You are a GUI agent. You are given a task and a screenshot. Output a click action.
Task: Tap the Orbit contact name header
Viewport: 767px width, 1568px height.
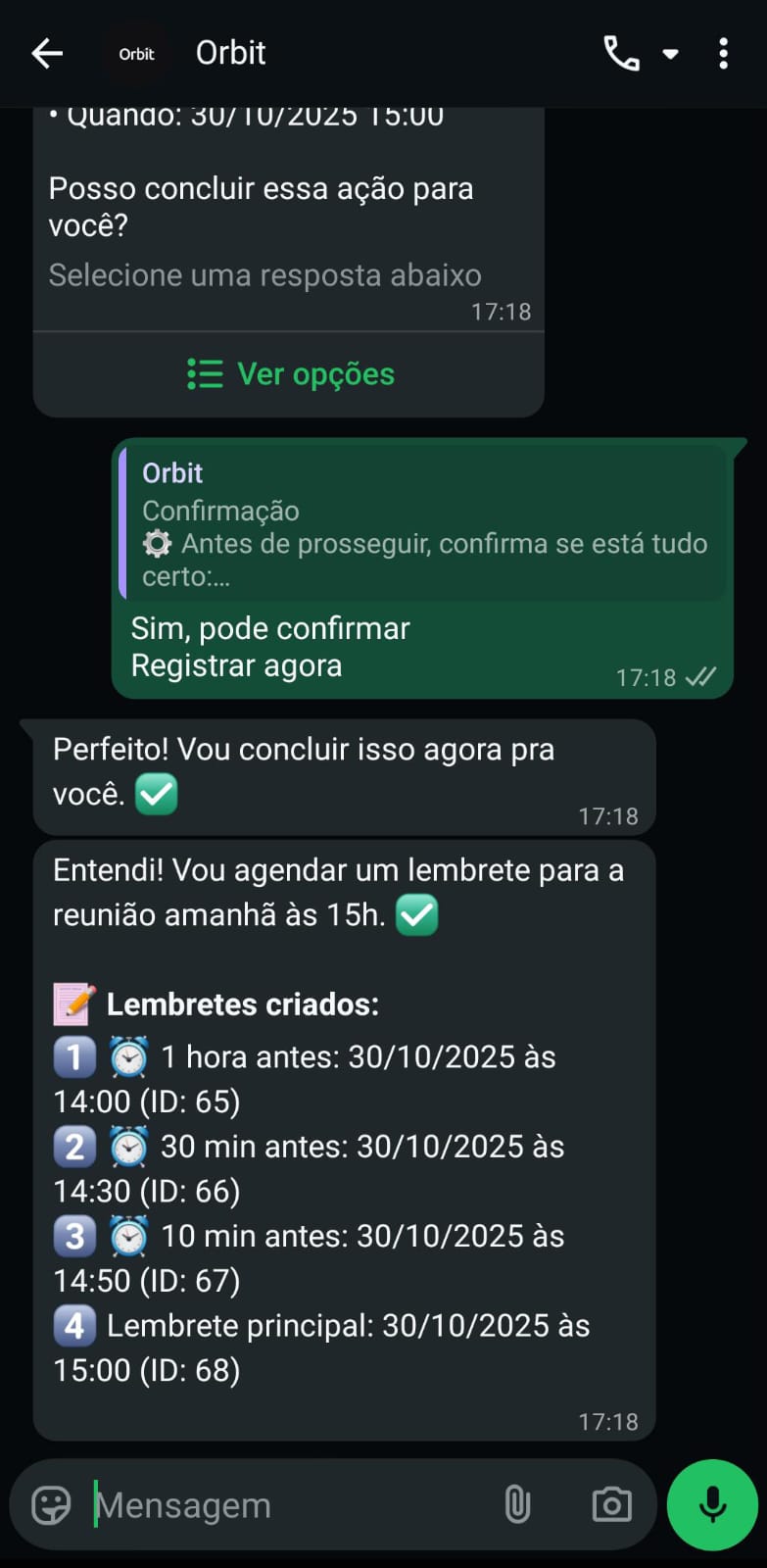point(231,53)
